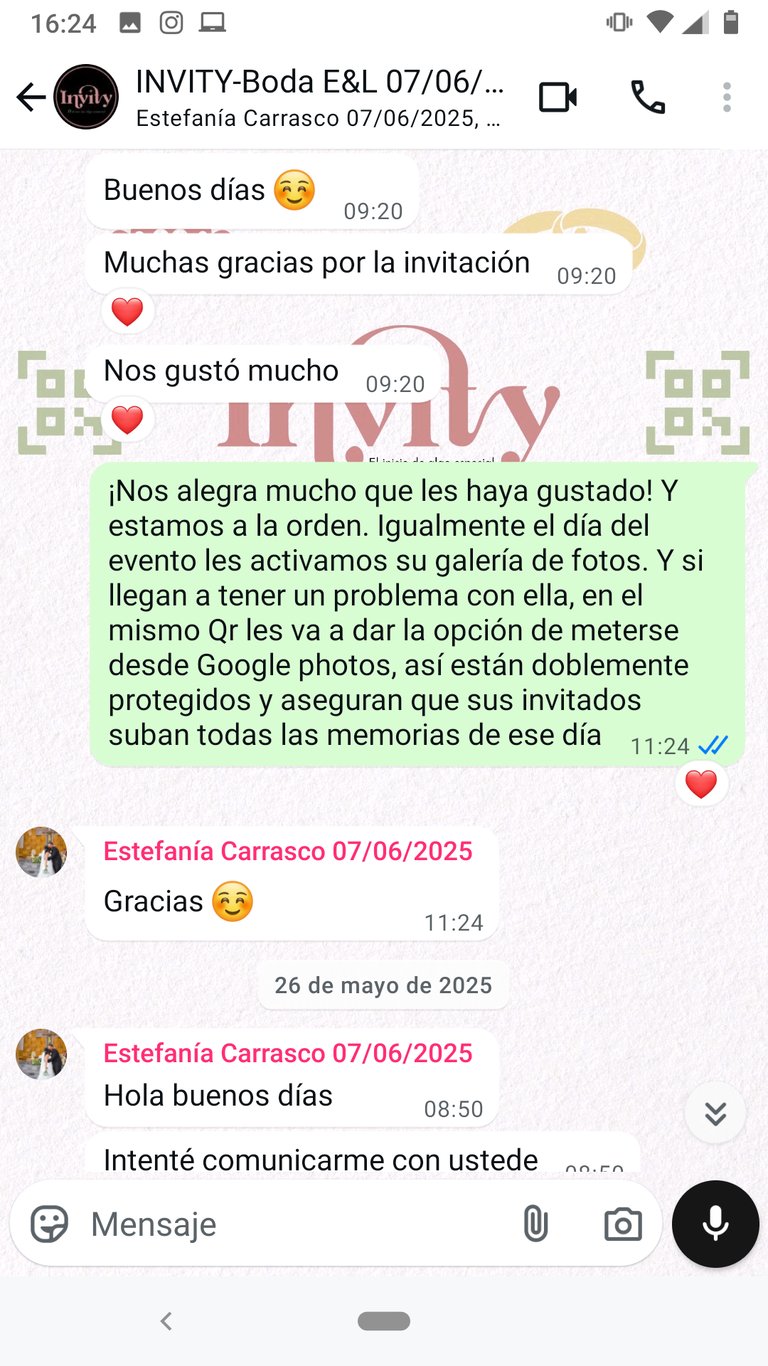This screenshot has width=768, height=1366.
Task: Attach a file with the paperclip
Action: pyautogui.click(x=536, y=1224)
